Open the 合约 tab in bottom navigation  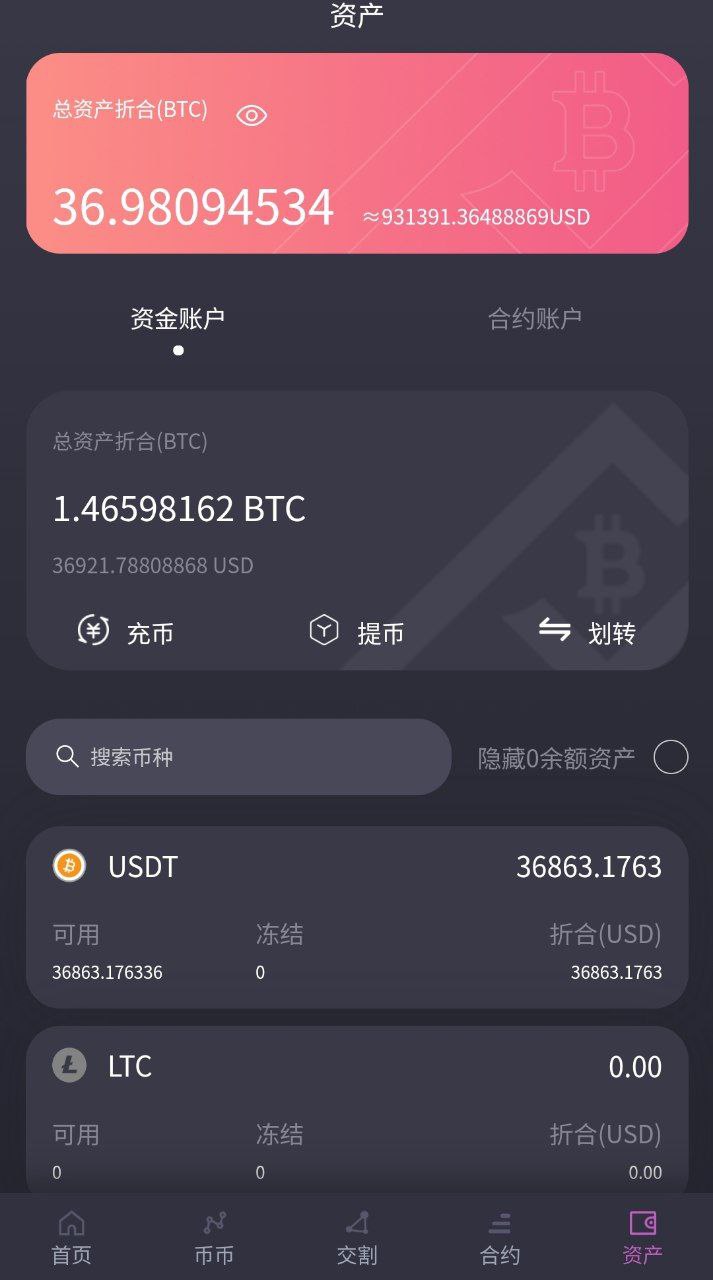tap(500, 1238)
